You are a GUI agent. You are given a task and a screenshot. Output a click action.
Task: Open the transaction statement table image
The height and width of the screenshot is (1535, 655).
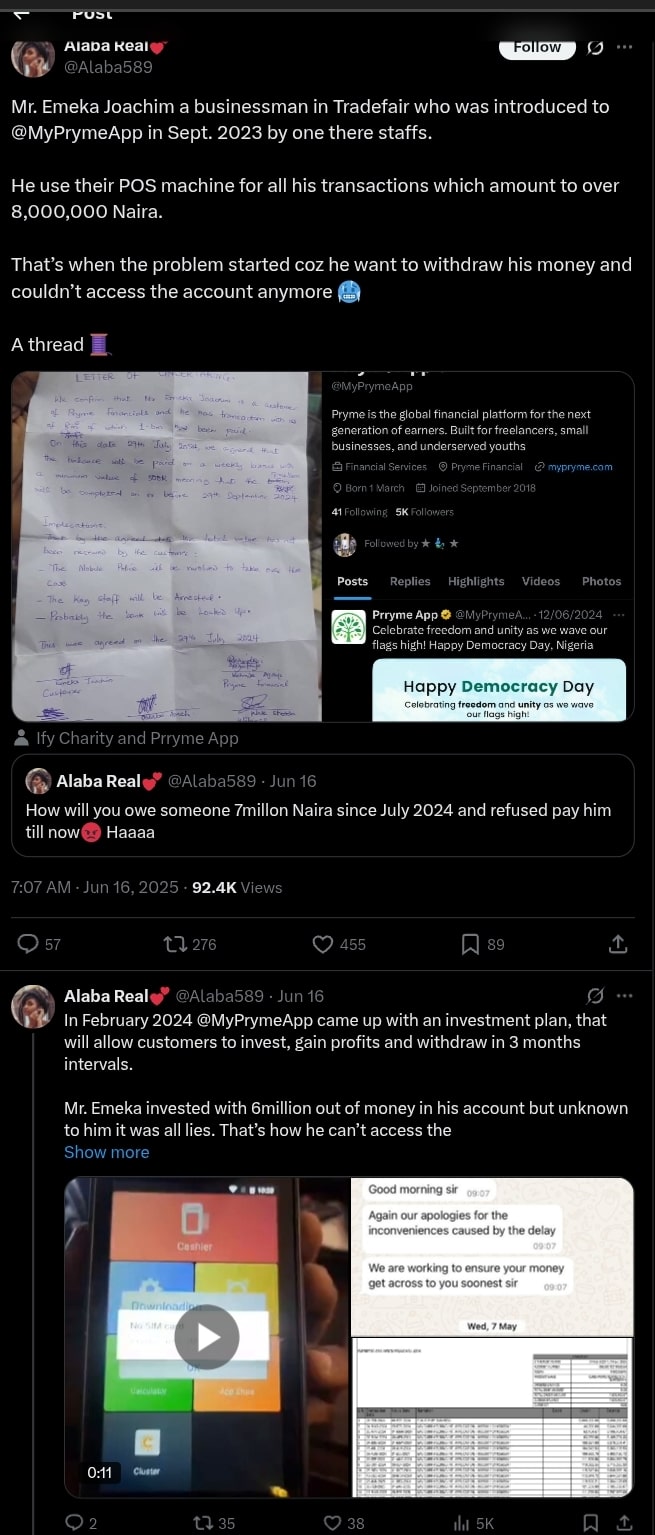(492, 1417)
